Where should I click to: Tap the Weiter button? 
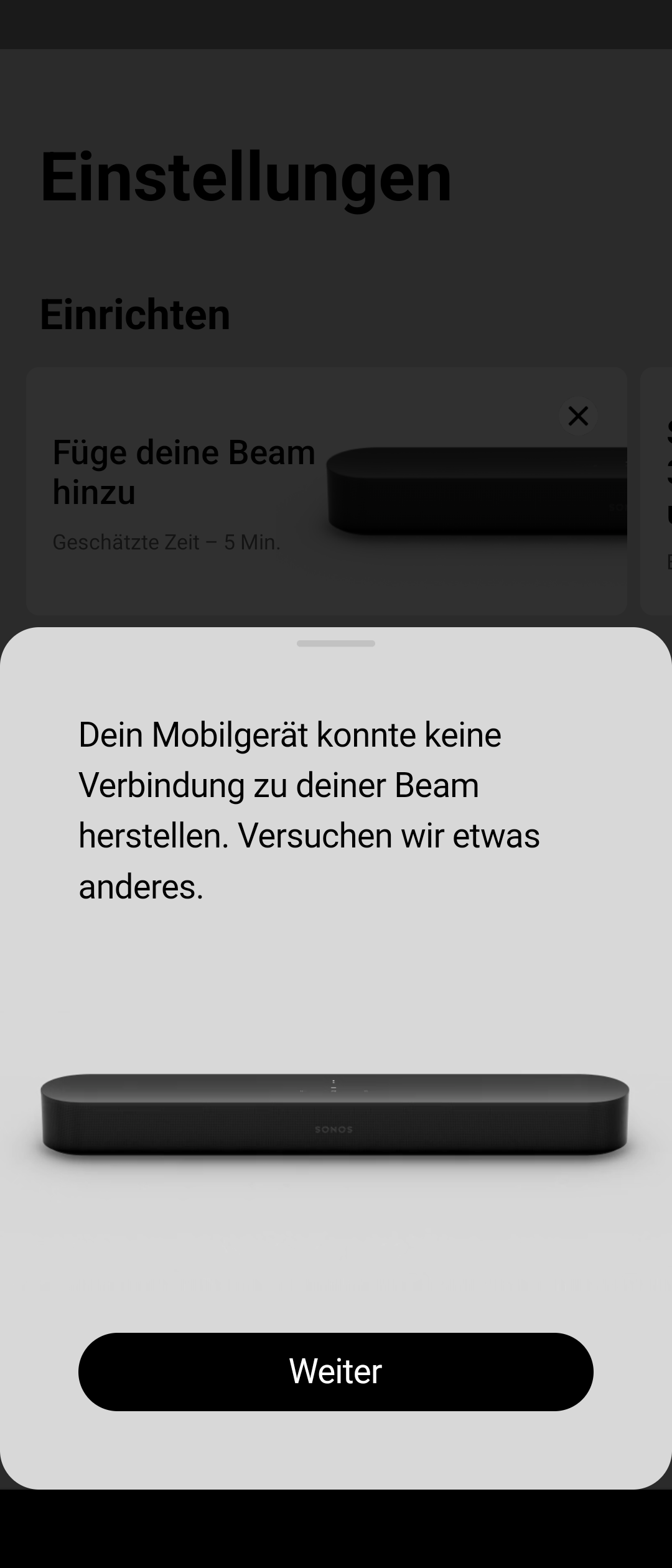335,1371
